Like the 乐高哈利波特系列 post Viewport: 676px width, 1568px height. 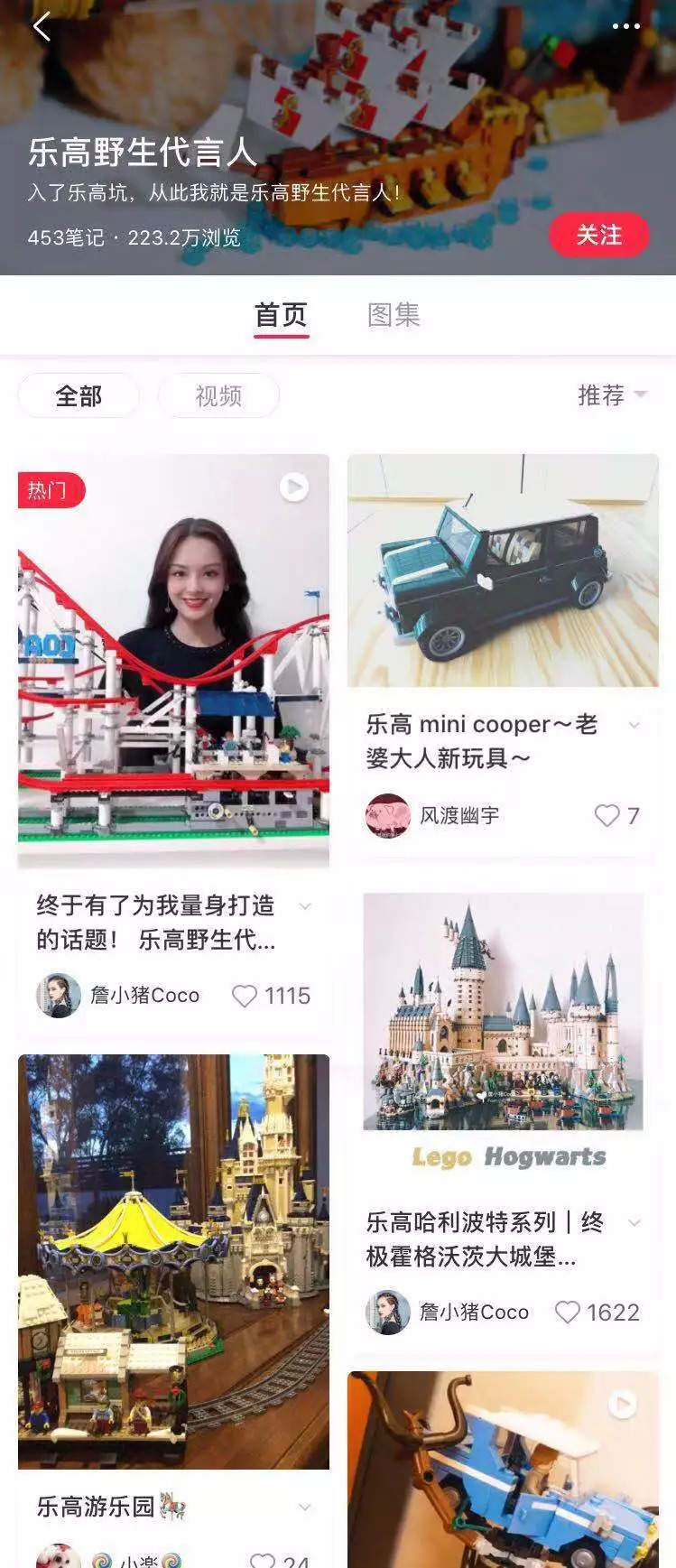(x=568, y=1313)
